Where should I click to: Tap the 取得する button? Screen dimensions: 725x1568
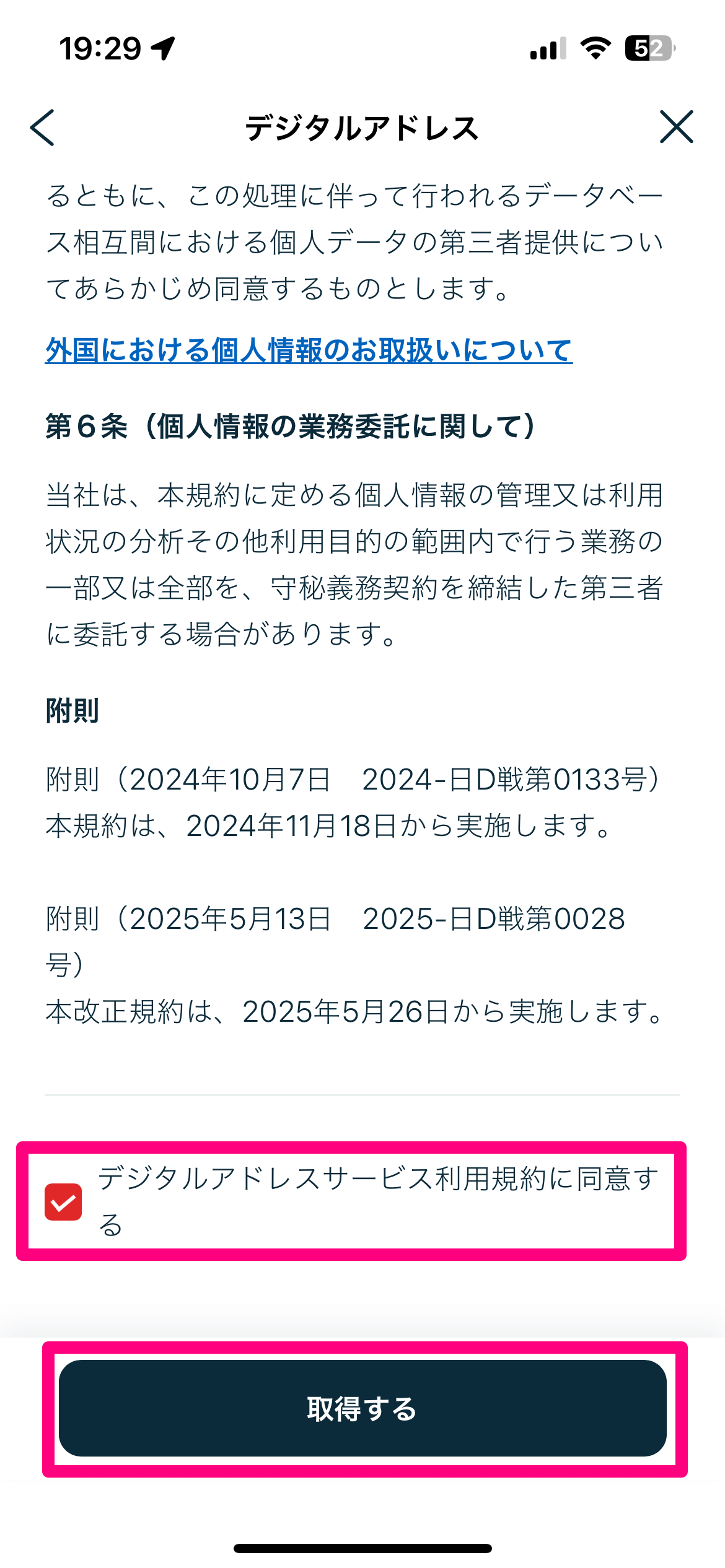coord(362,1408)
